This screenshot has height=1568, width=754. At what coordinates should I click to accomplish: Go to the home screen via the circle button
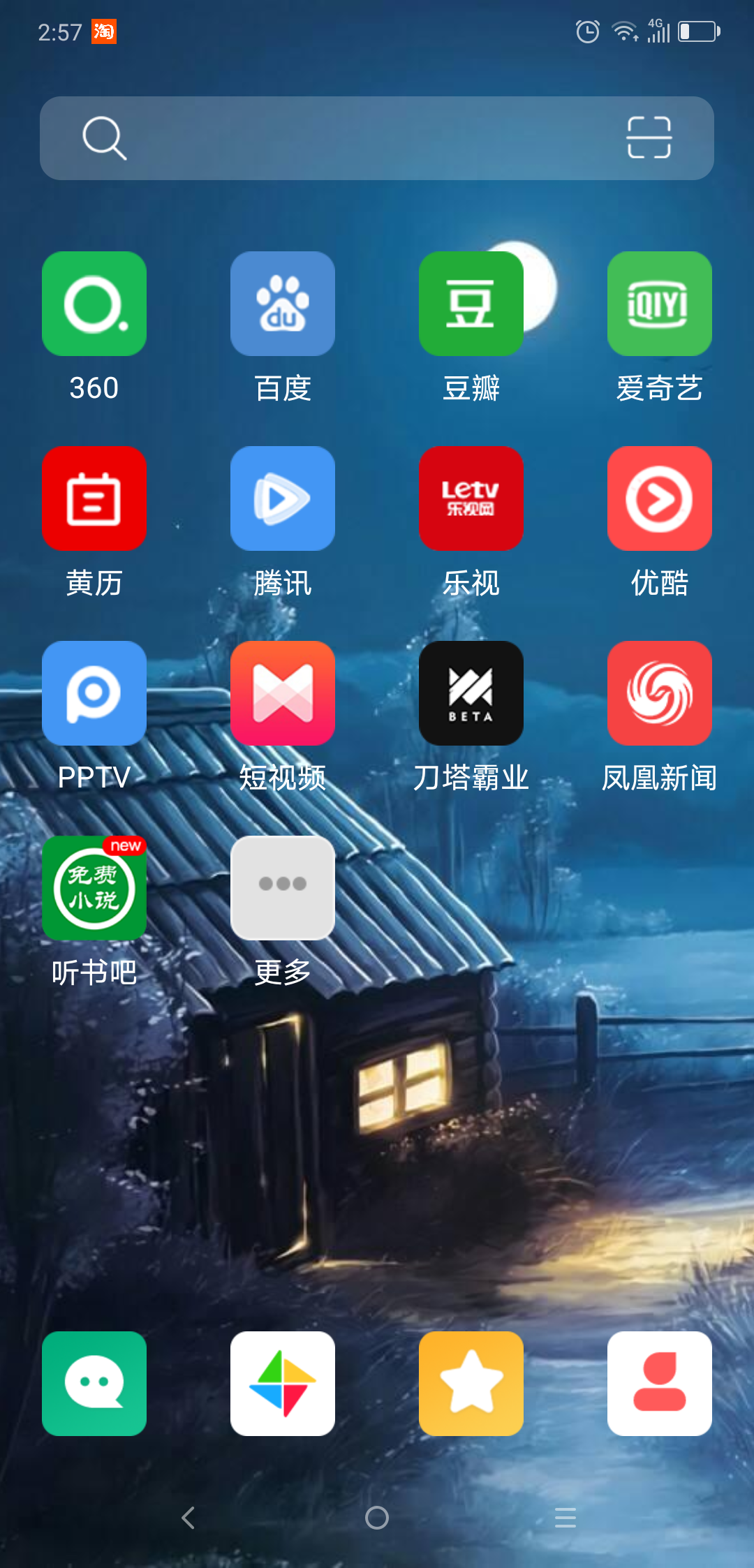click(377, 1517)
